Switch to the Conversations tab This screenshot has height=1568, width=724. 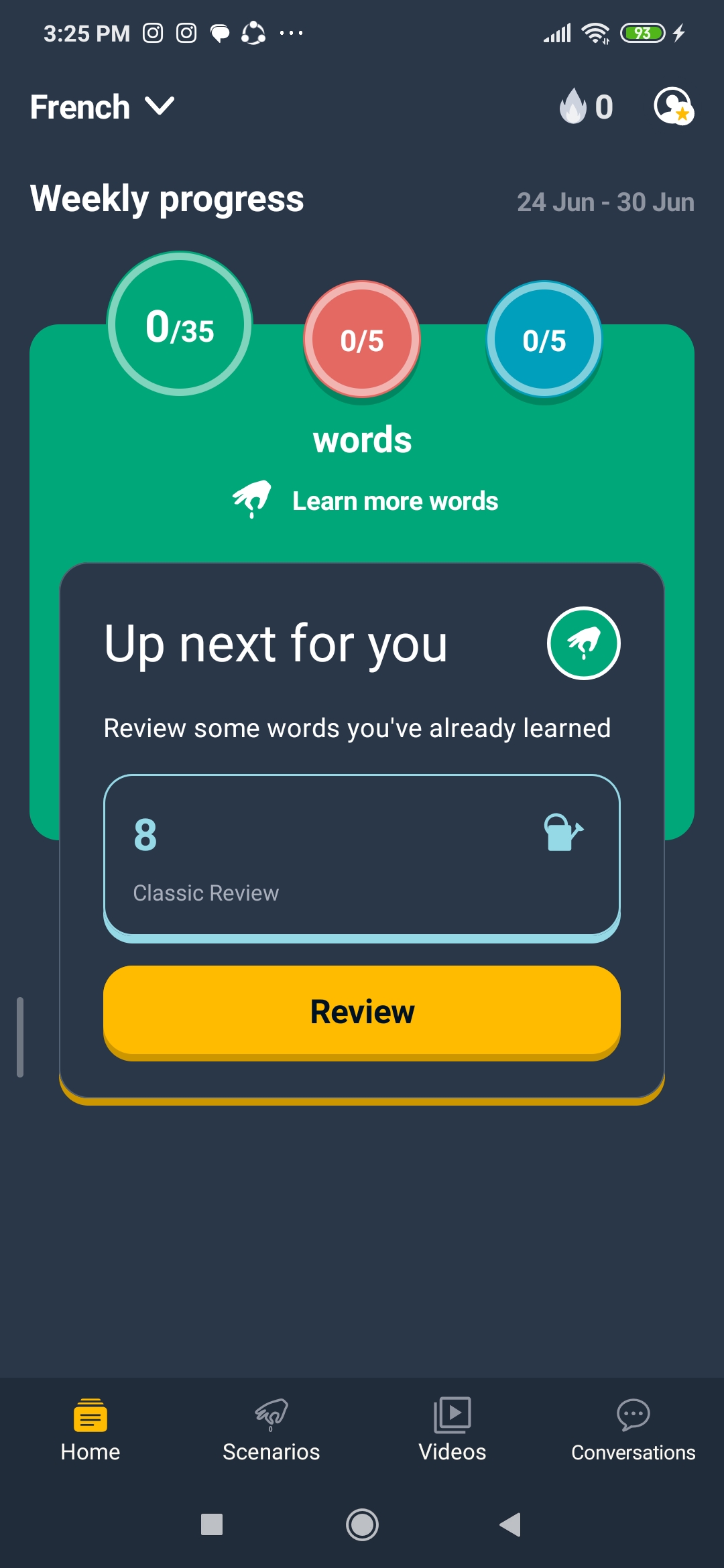coord(633,1430)
